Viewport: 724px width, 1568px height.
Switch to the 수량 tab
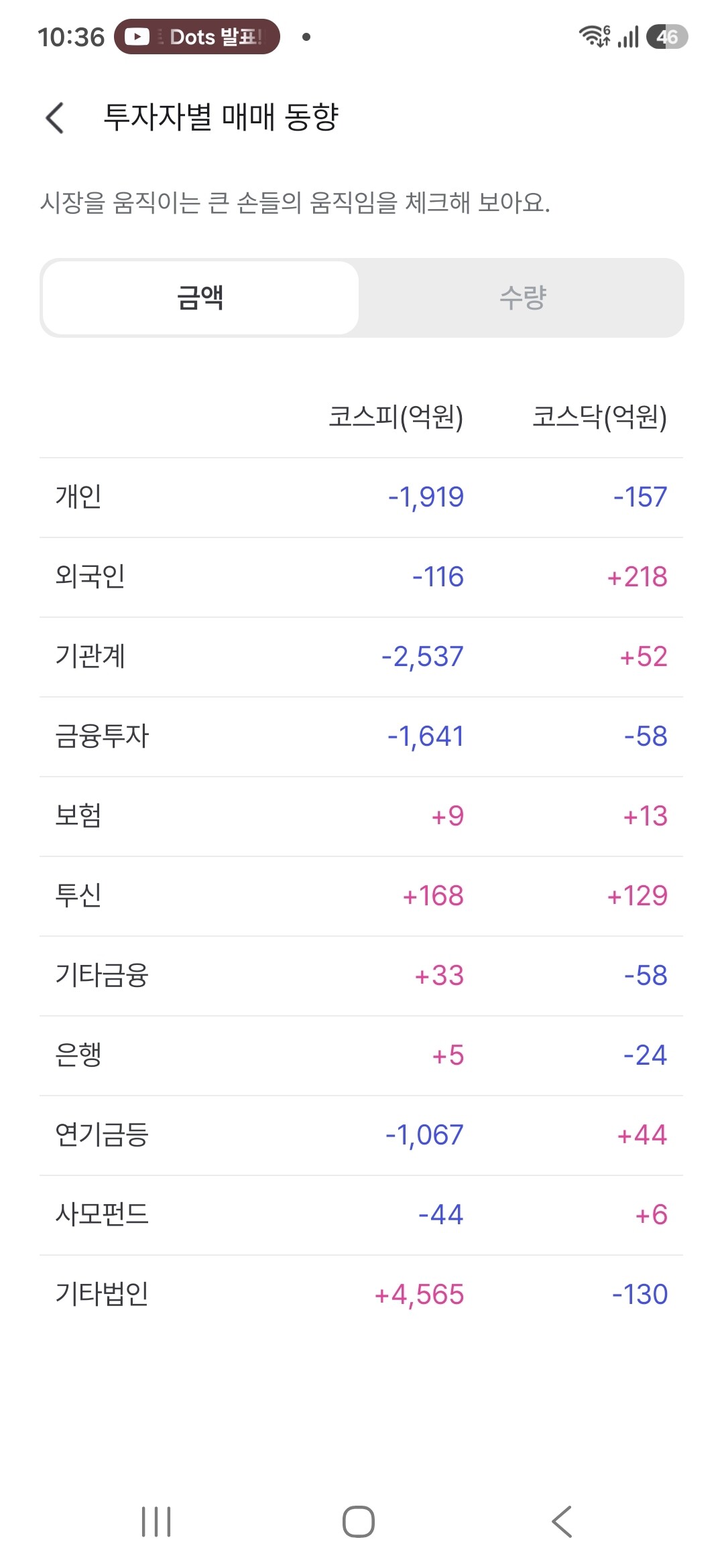pos(522,298)
